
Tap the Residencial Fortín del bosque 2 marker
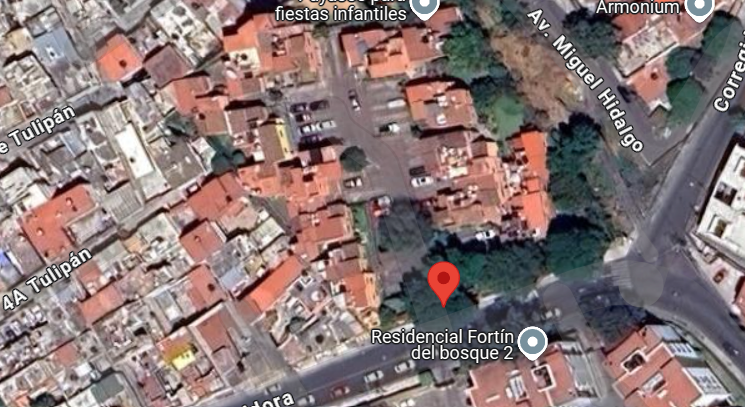click(x=533, y=344)
